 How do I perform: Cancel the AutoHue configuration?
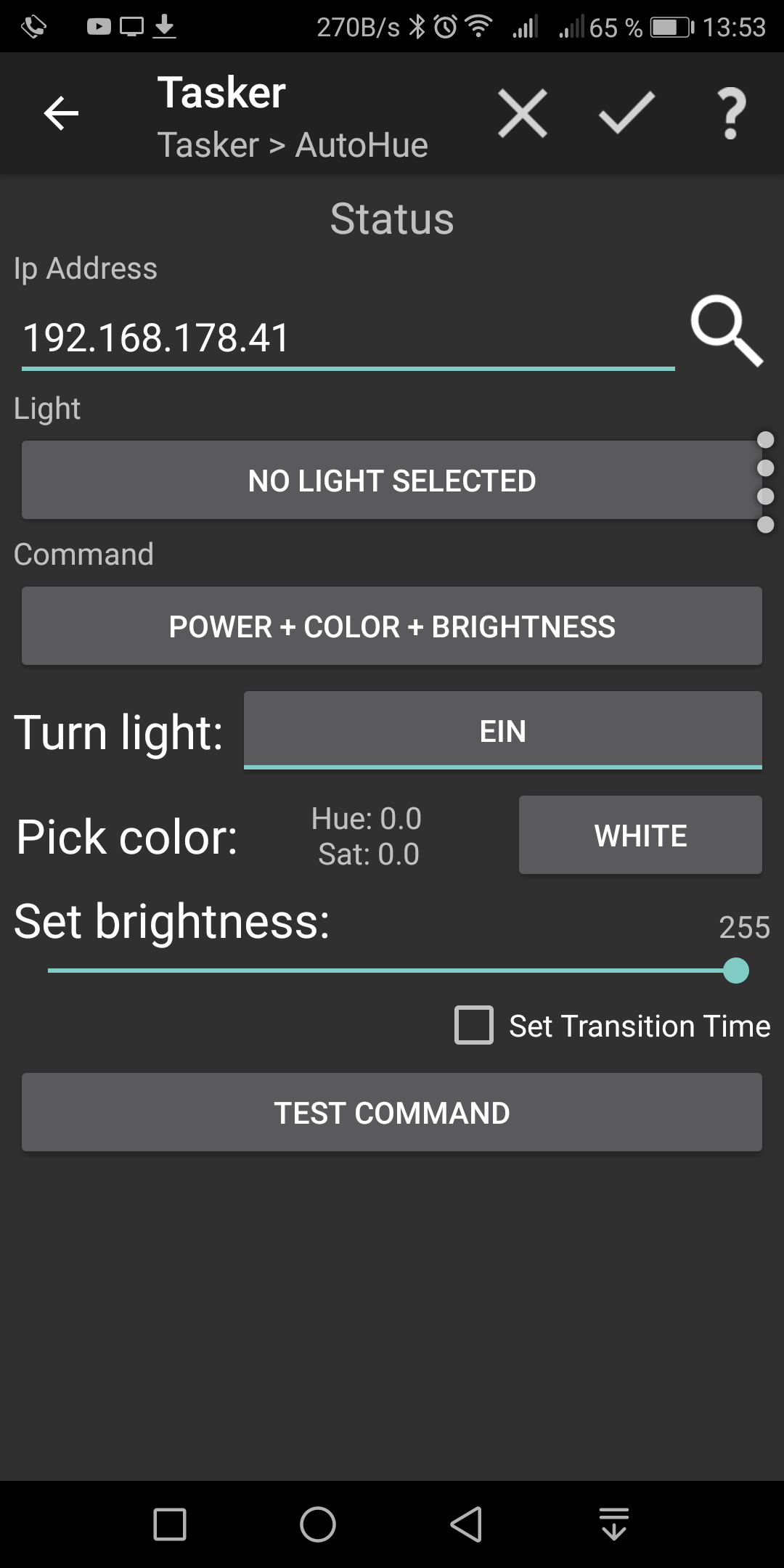[523, 113]
